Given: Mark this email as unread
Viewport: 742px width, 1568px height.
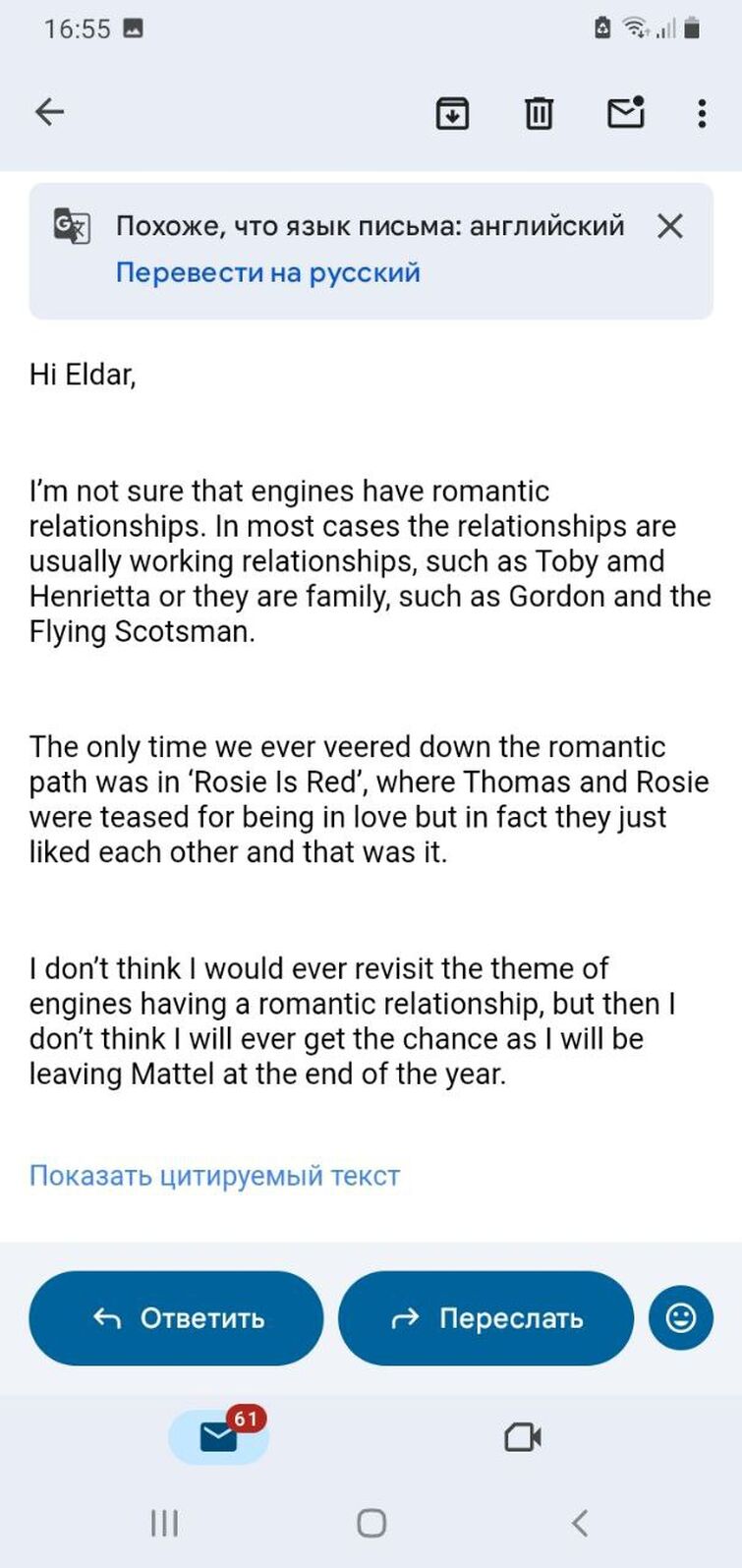Looking at the screenshot, I should click(625, 113).
